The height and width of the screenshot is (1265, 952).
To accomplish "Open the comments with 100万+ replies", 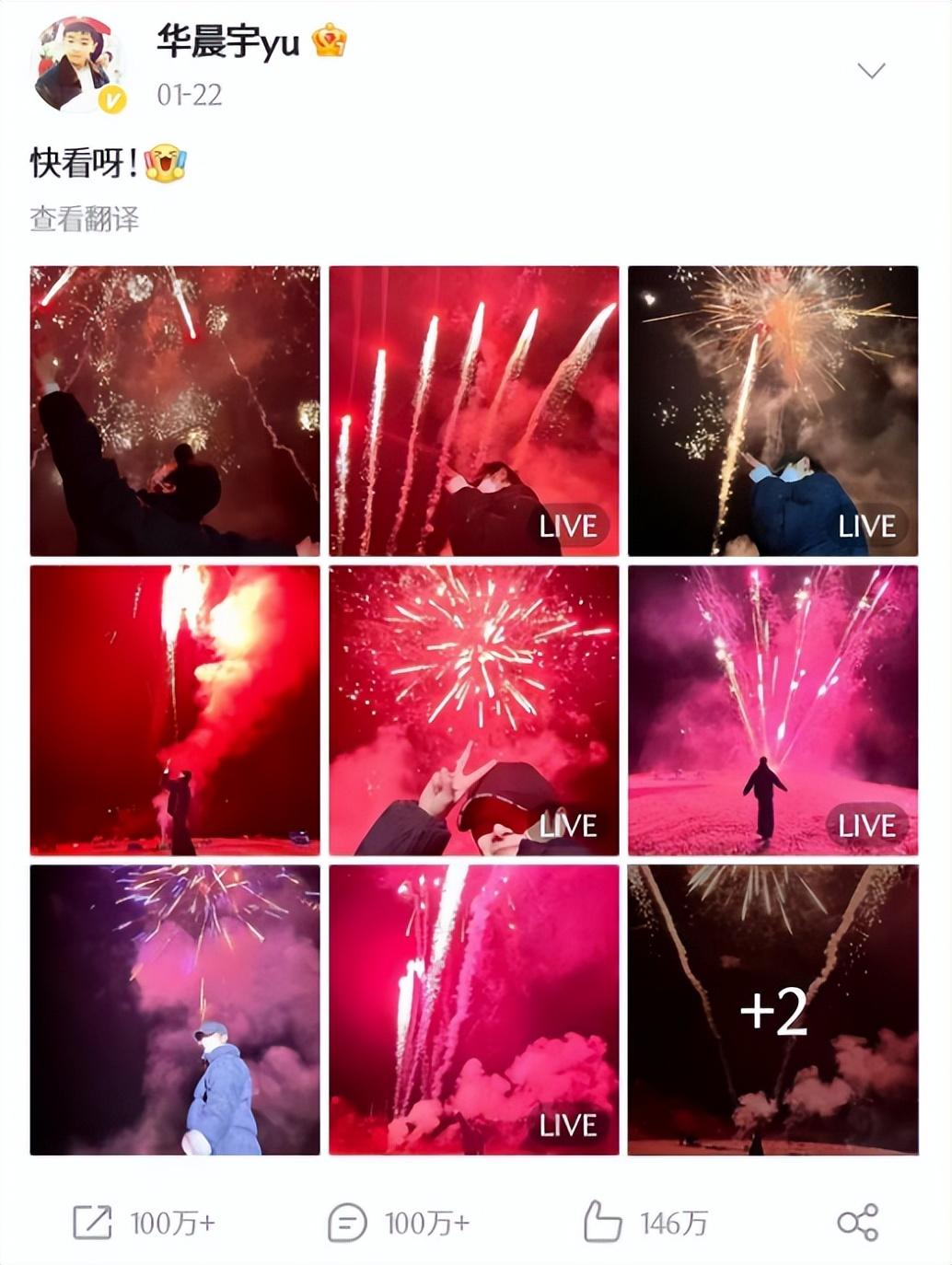I will tap(398, 1223).
